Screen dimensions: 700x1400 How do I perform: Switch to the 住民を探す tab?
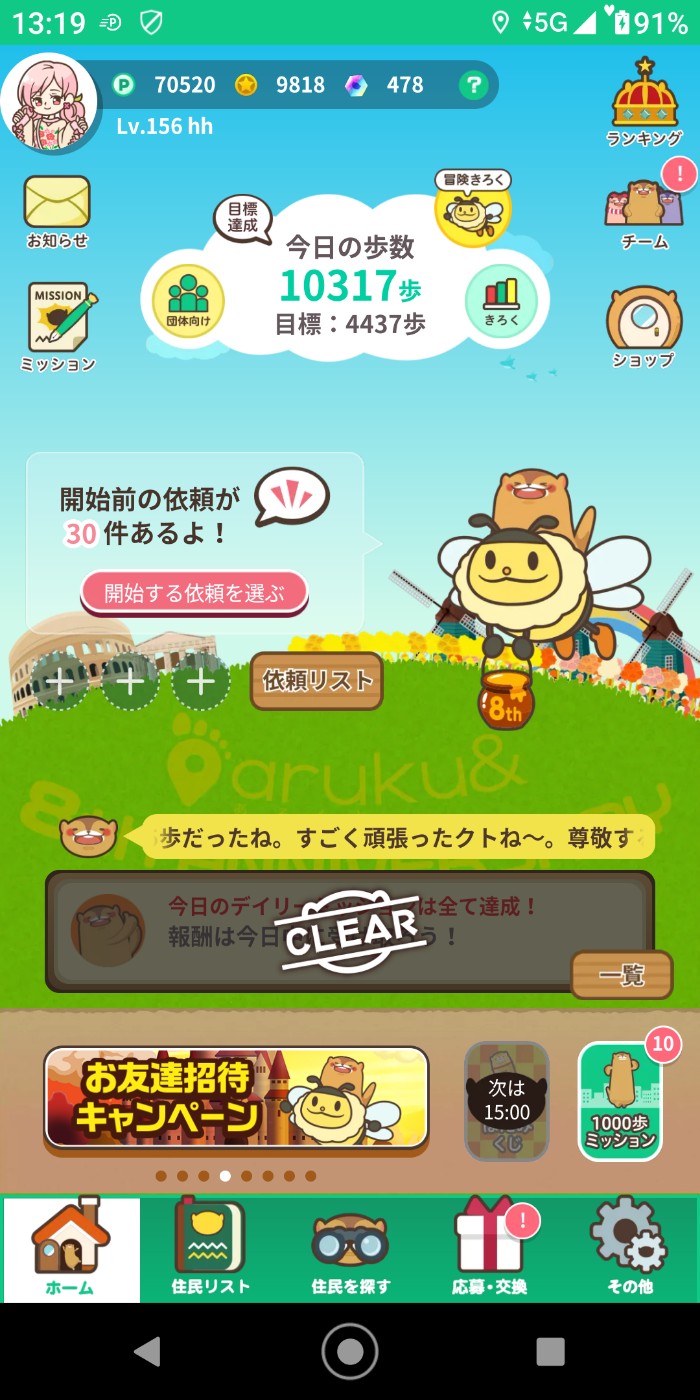(350, 1248)
